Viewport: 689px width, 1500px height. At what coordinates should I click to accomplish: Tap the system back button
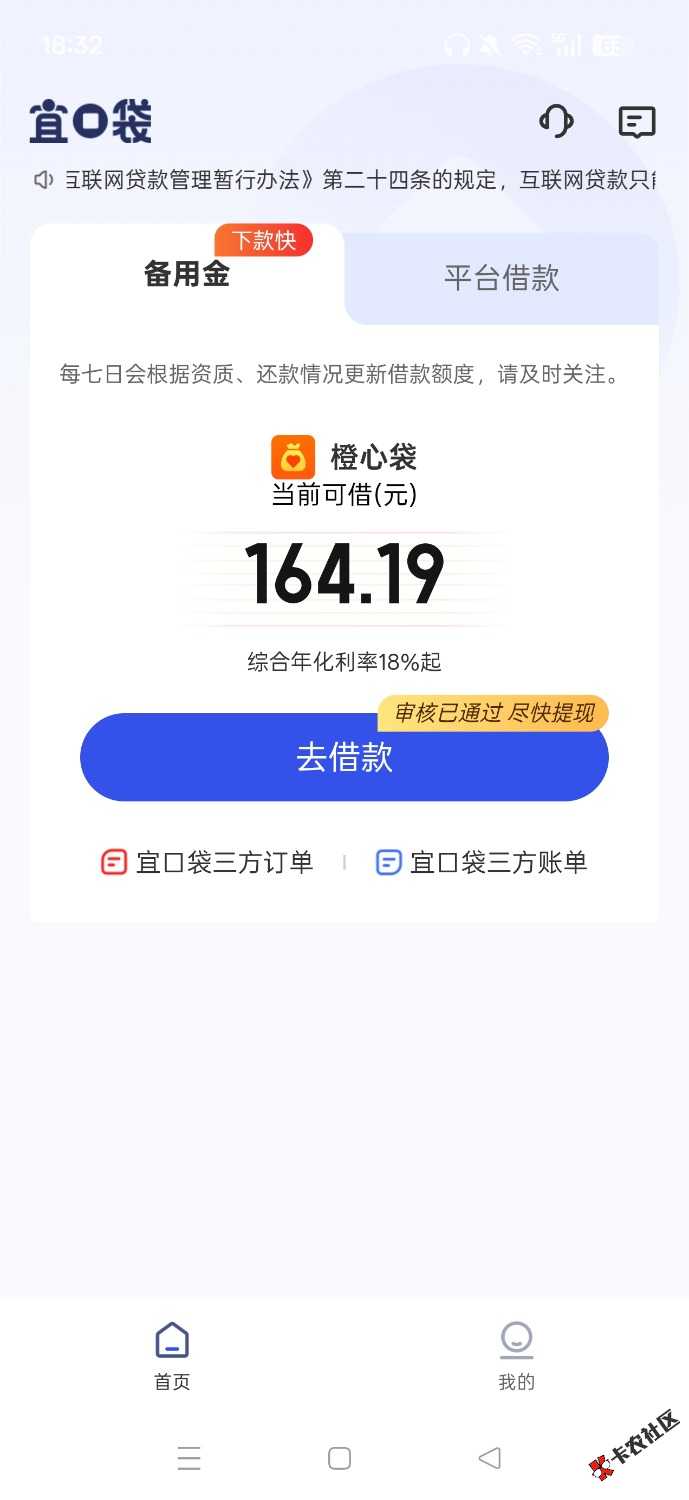(x=489, y=1458)
